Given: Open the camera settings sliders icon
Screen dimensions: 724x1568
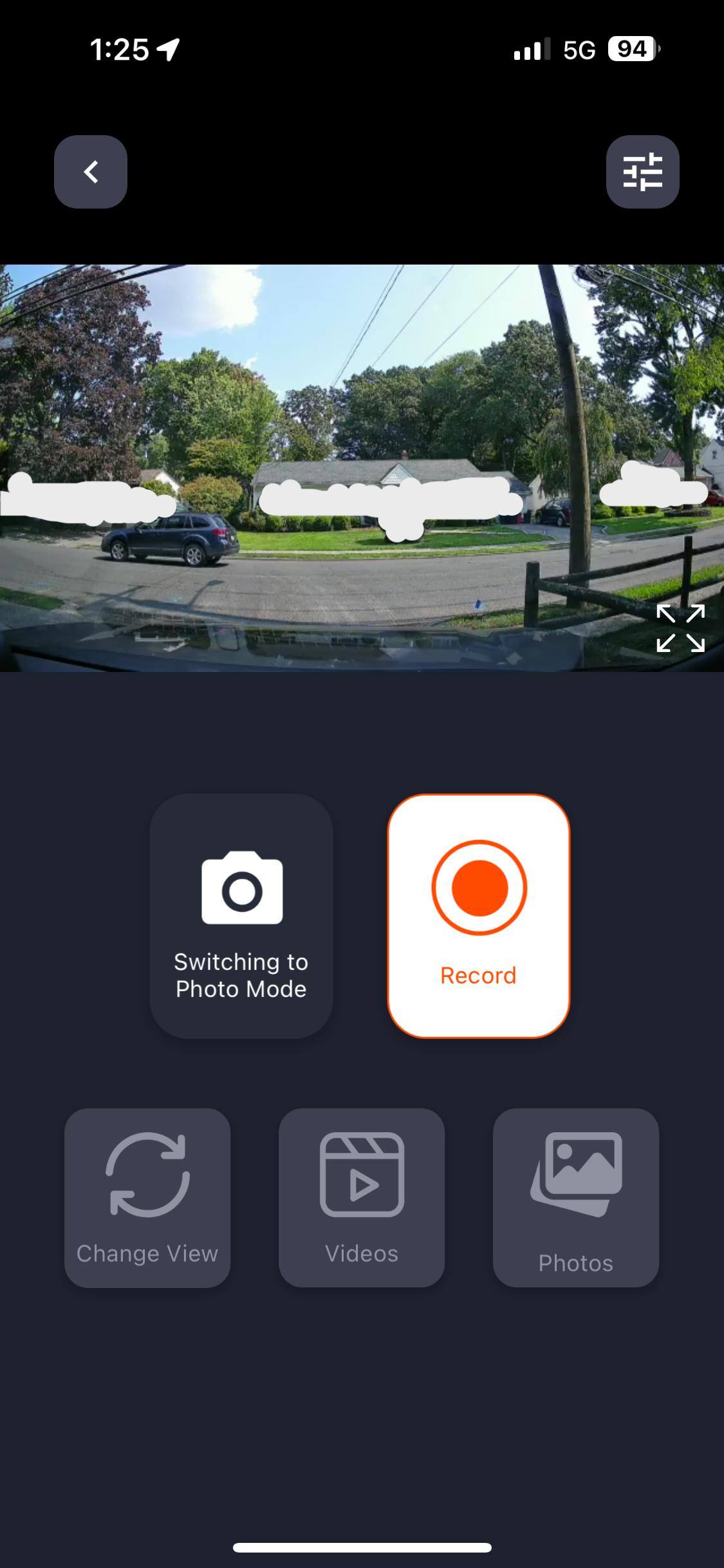Looking at the screenshot, I should [x=642, y=172].
